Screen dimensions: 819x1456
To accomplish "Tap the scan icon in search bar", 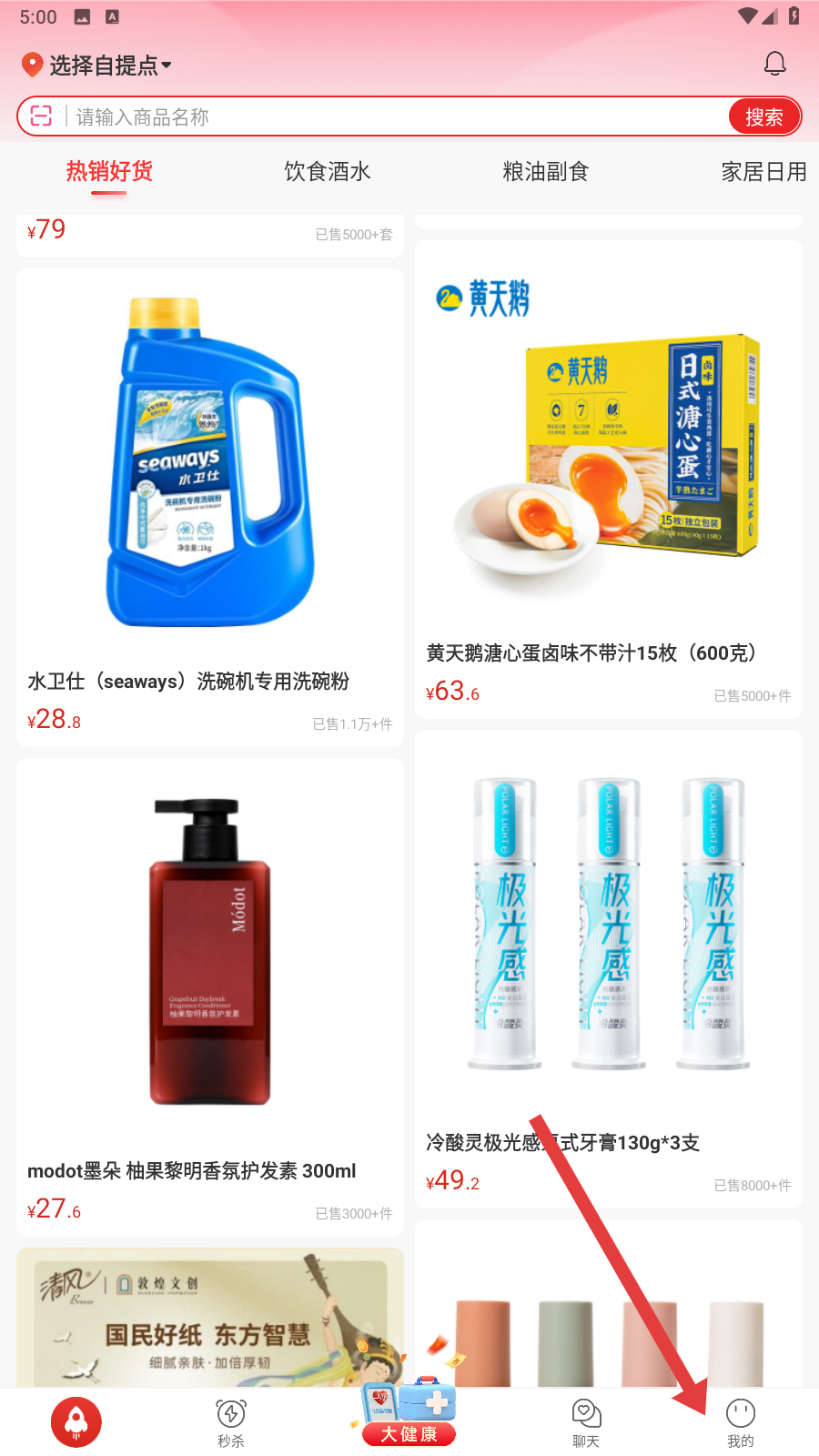I will (x=42, y=116).
